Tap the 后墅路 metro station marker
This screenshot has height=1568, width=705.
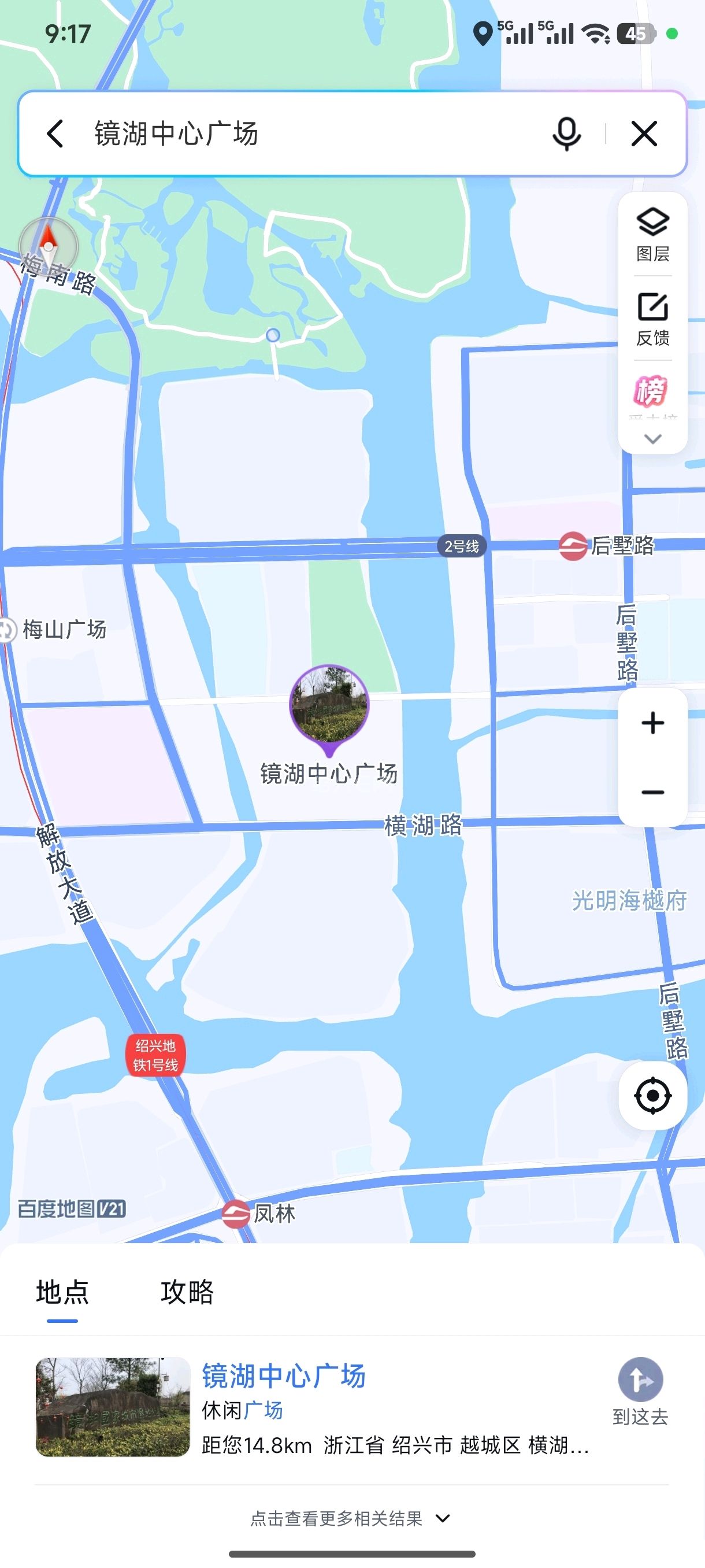pos(573,546)
